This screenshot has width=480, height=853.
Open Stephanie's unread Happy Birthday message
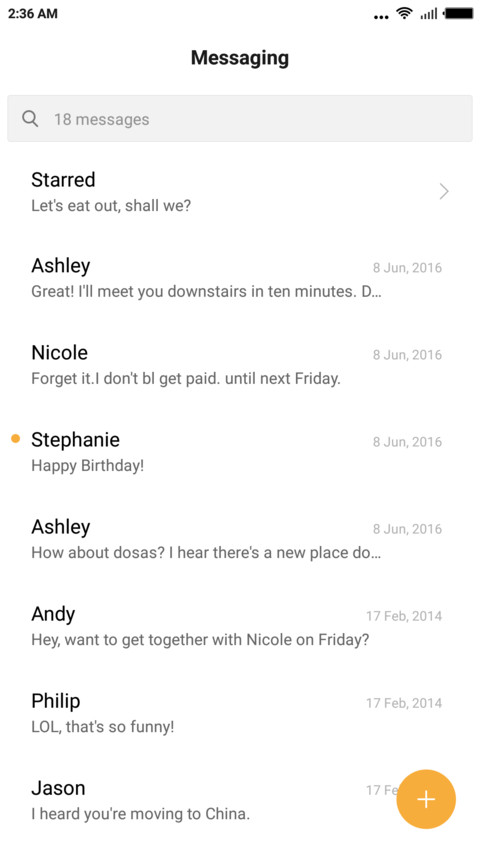tap(239, 453)
